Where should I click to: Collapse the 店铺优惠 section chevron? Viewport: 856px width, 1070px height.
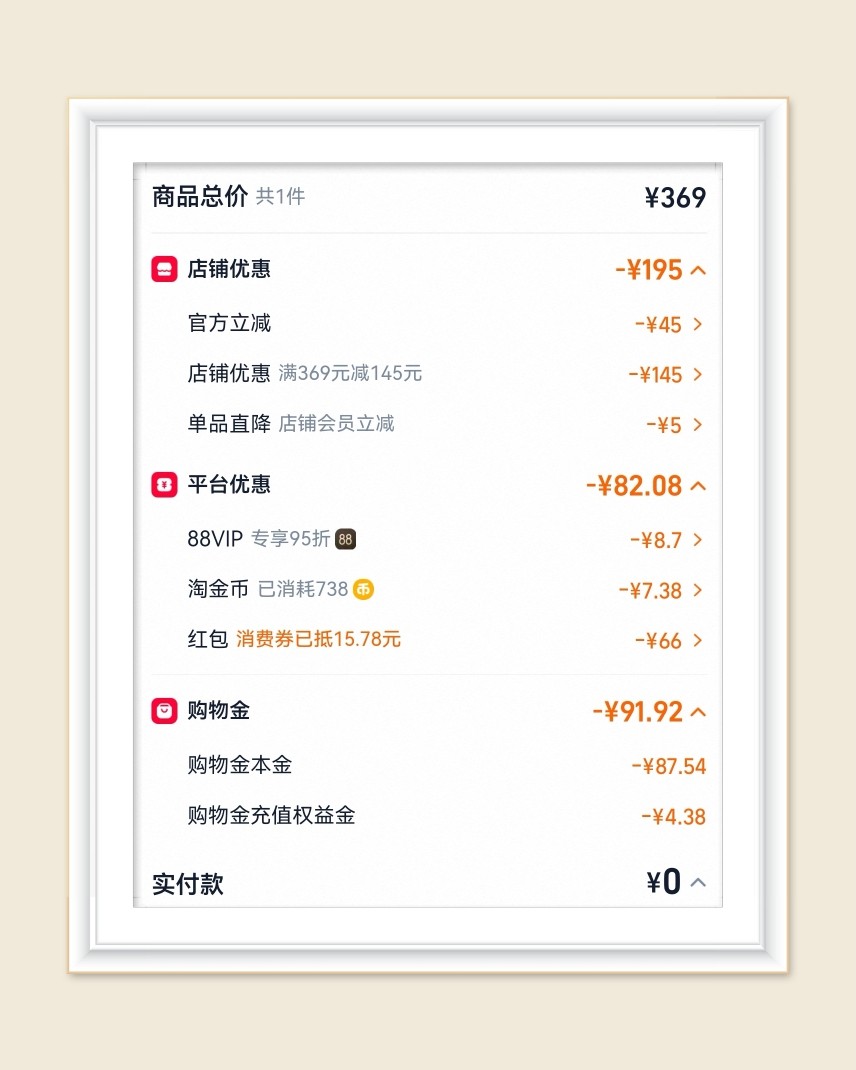[699, 270]
